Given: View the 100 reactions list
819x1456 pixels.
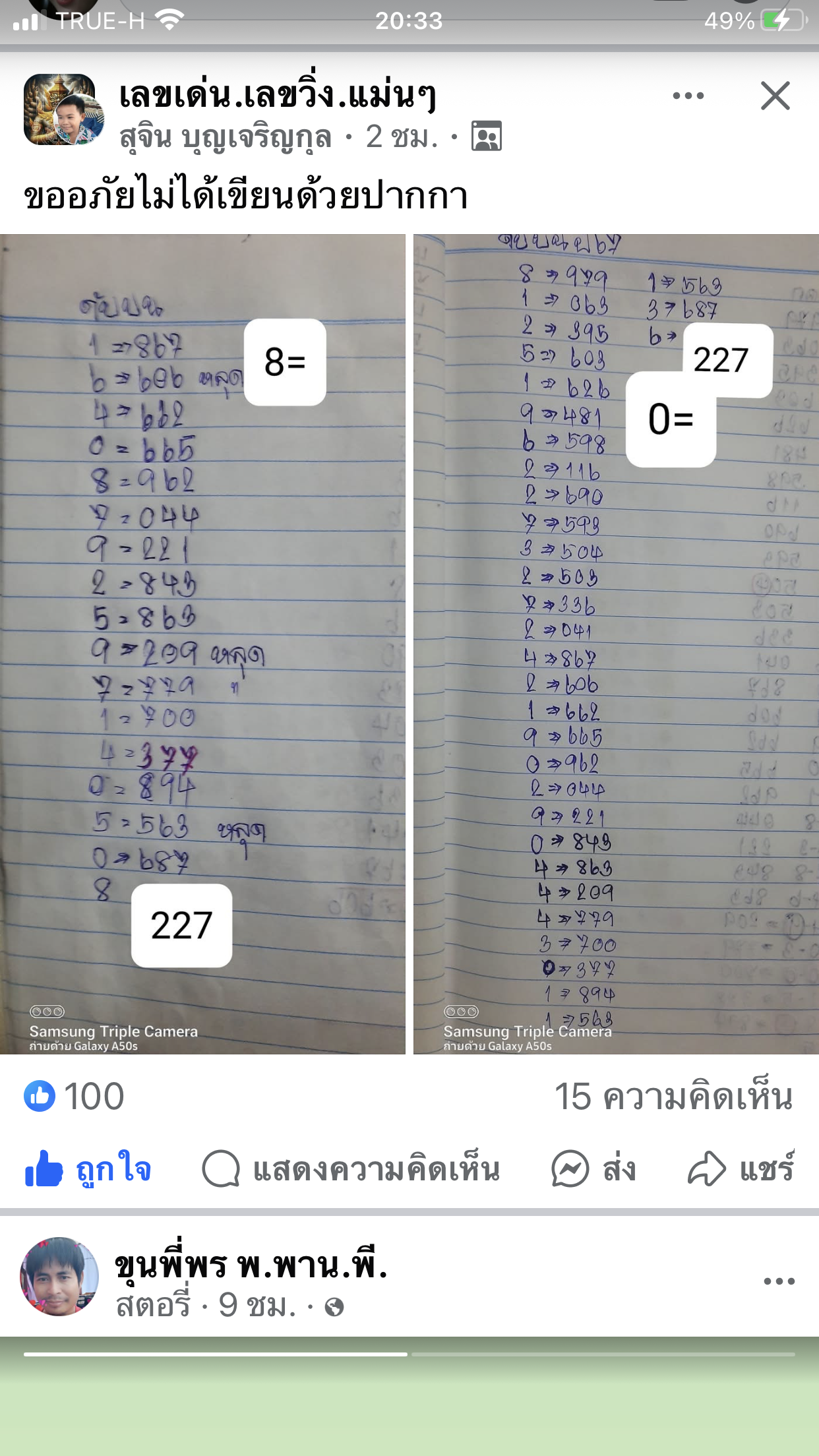Looking at the screenshot, I should (74, 1097).
